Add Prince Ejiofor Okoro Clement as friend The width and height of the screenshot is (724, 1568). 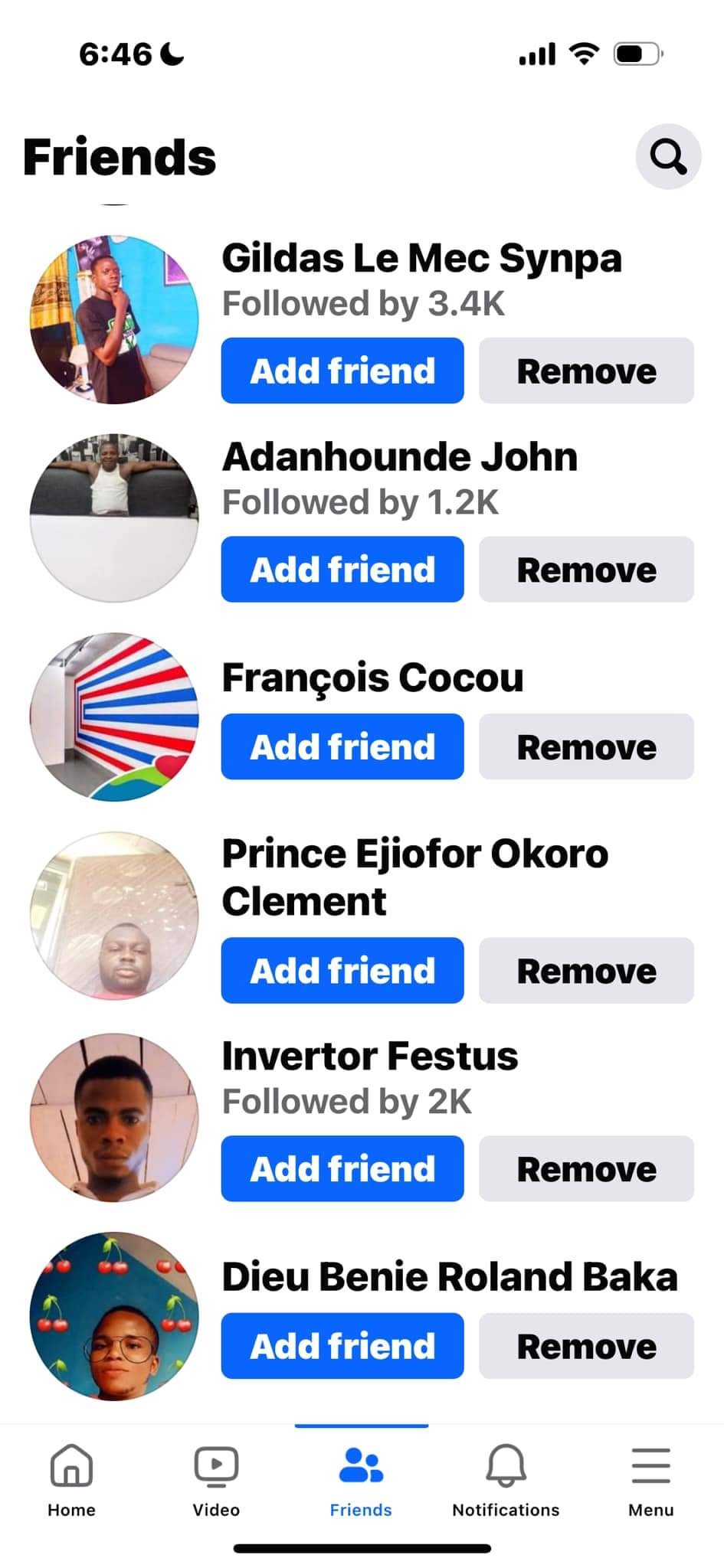point(342,971)
